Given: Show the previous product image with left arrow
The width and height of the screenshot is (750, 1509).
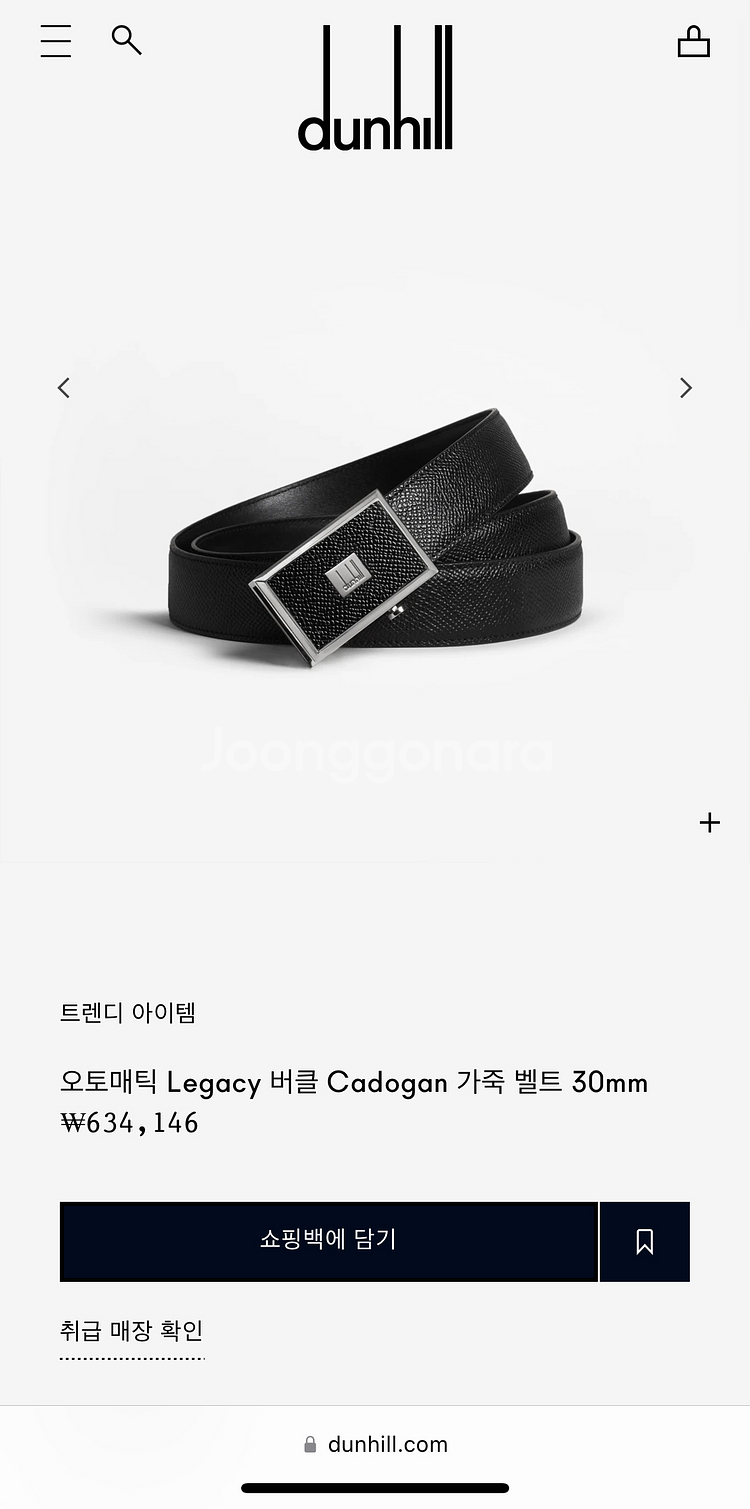Looking at the screenshot, I should (63, 387).
